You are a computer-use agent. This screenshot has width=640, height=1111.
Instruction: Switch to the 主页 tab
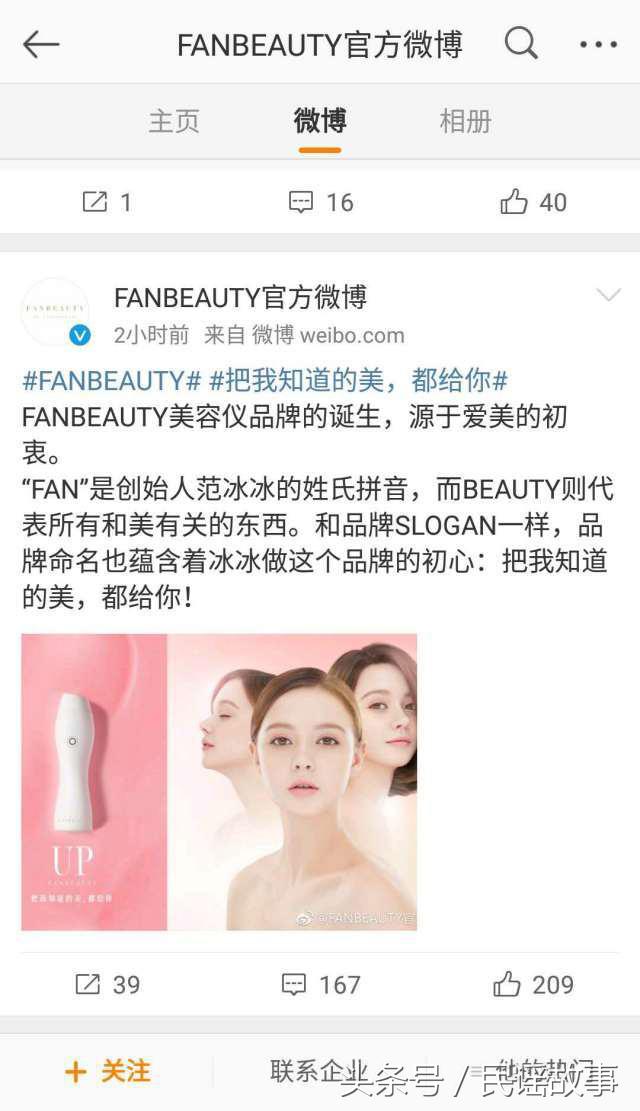coord(174,121)
